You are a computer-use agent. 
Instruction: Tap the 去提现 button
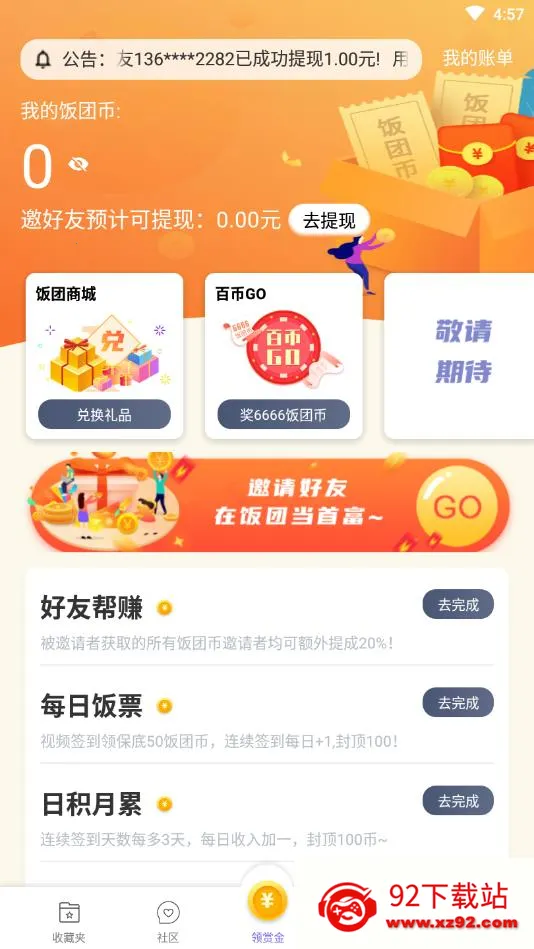[x=329, y=220]
